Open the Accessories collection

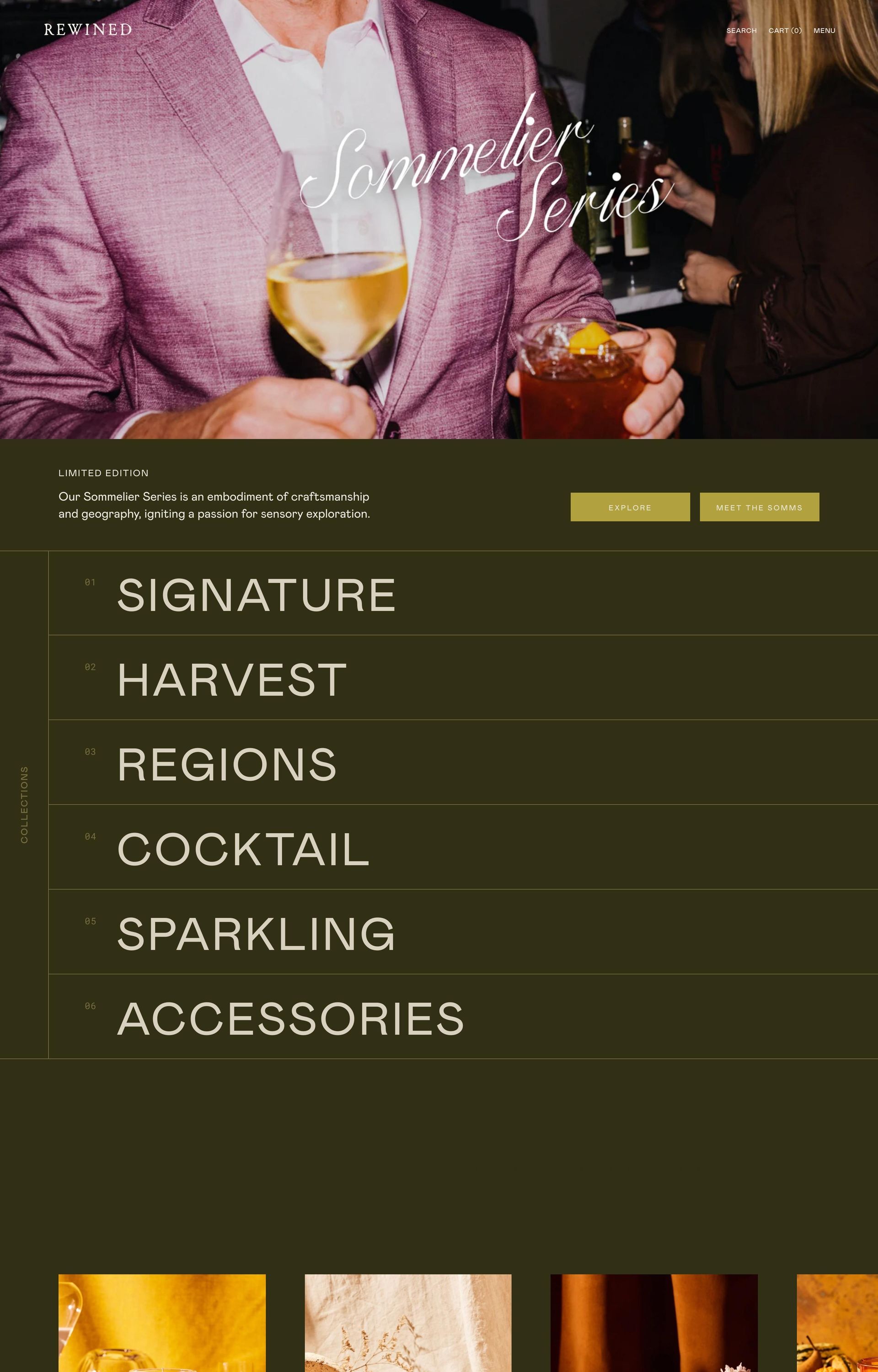tap(291, 1018)
